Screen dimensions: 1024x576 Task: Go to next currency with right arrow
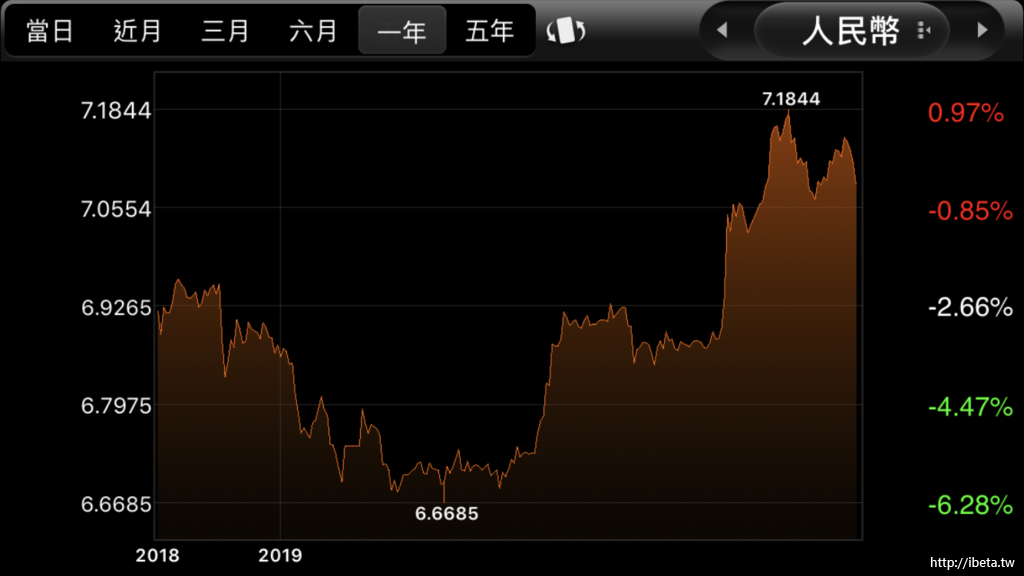(x=982, y=30)
